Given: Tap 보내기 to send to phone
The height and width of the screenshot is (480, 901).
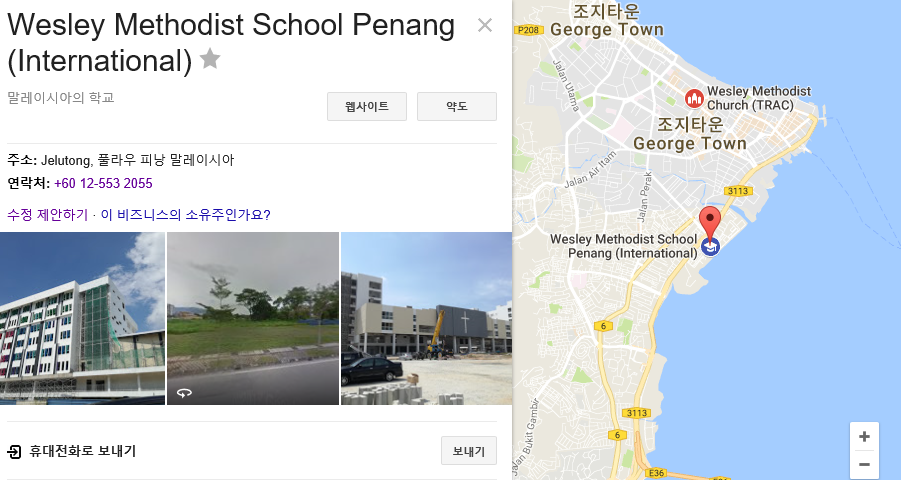Looking at the screenshot, I should coord(468,451).
